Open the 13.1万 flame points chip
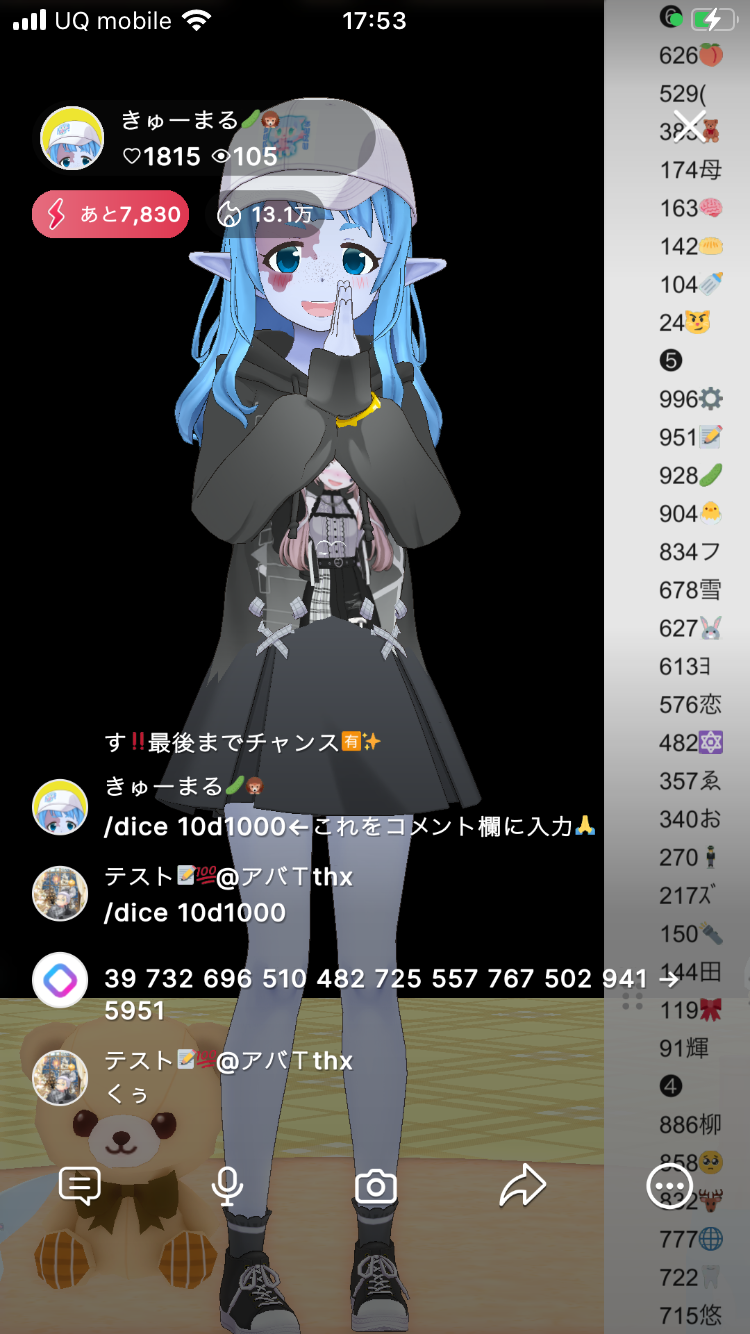Viewport: 750px width, 1334px height. tap(265, 214)
